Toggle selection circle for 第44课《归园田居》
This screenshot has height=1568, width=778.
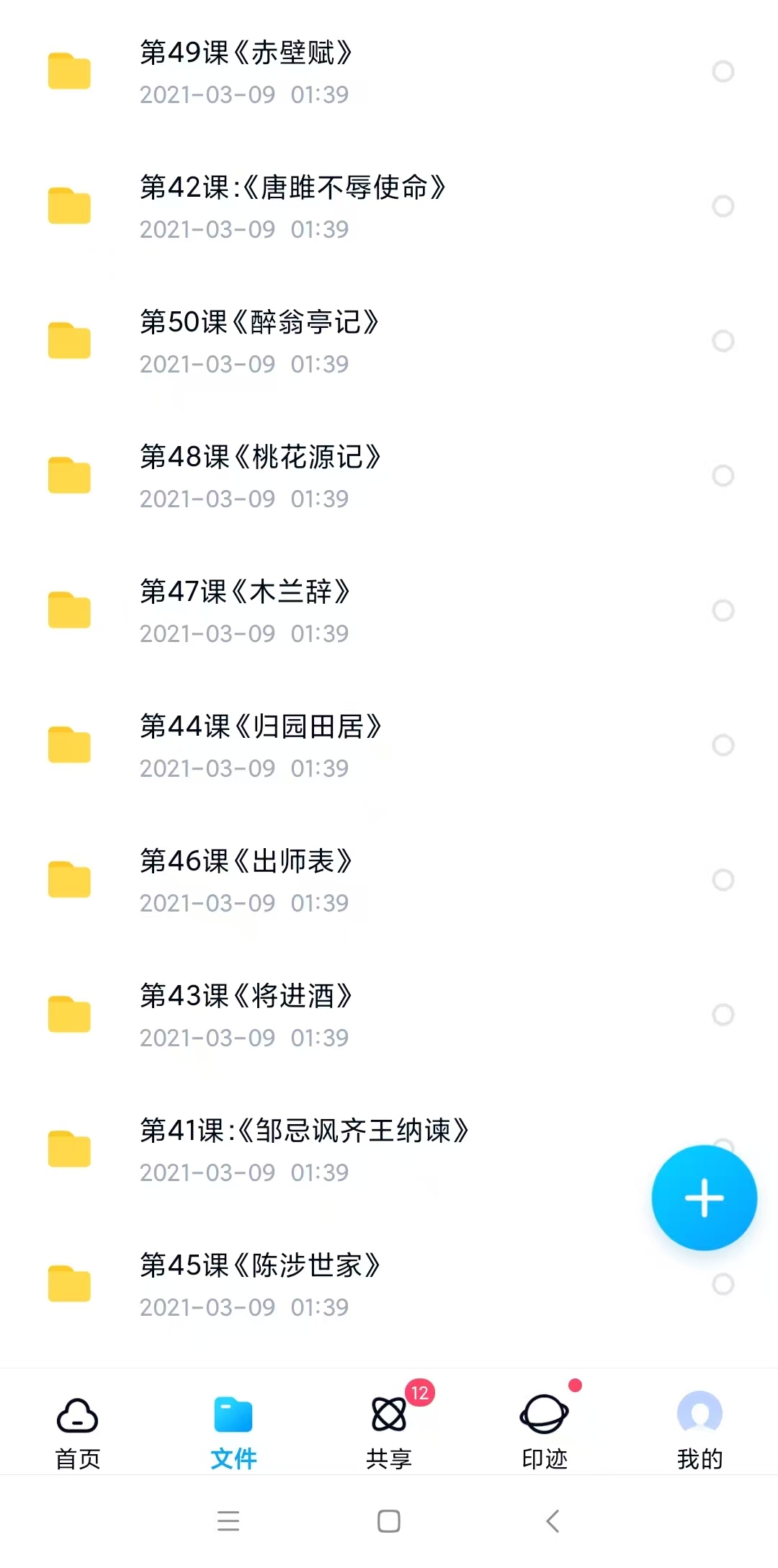tap(723, 745)
